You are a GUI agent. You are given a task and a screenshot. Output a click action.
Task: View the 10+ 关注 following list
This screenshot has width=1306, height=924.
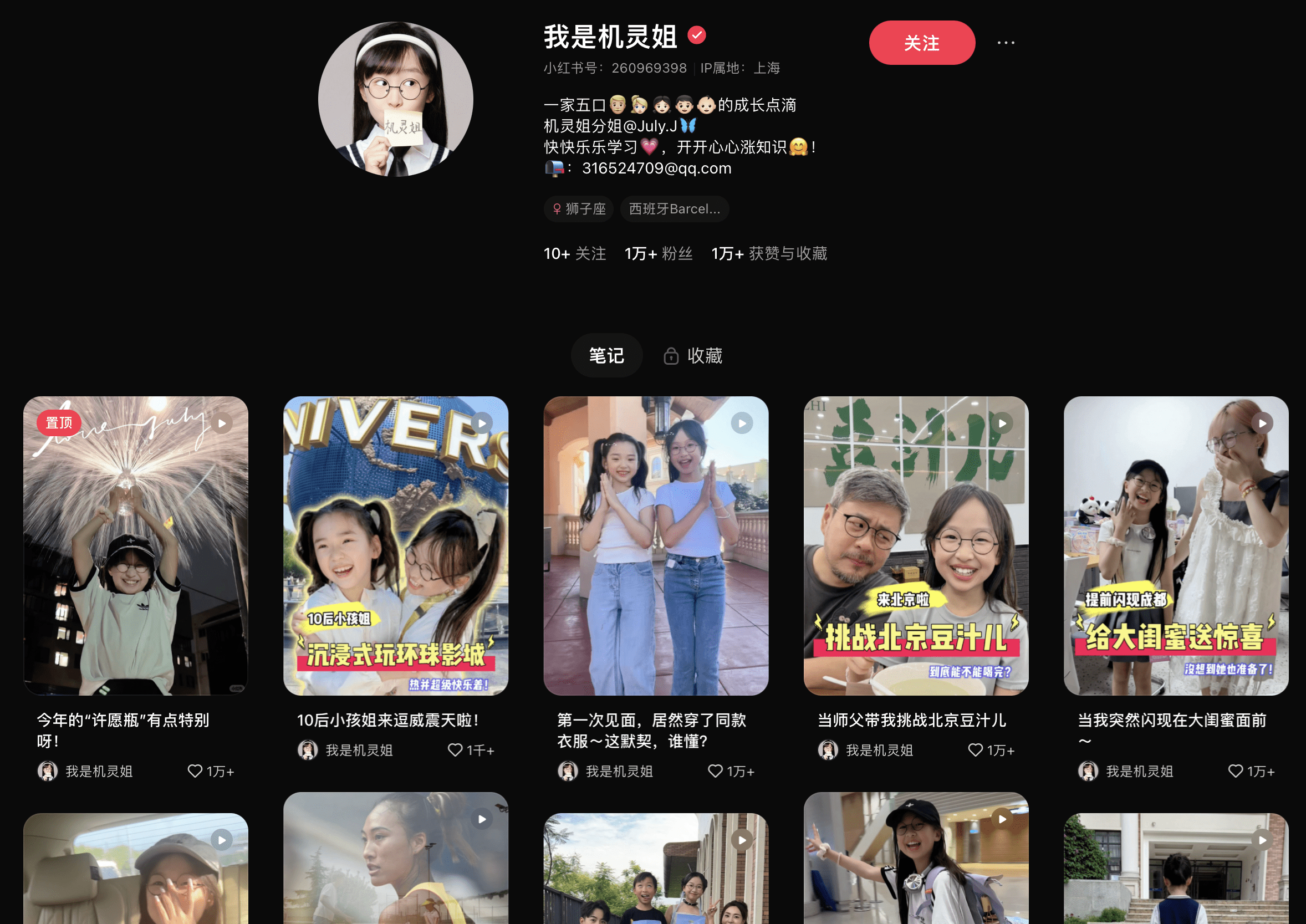point(575,253)
